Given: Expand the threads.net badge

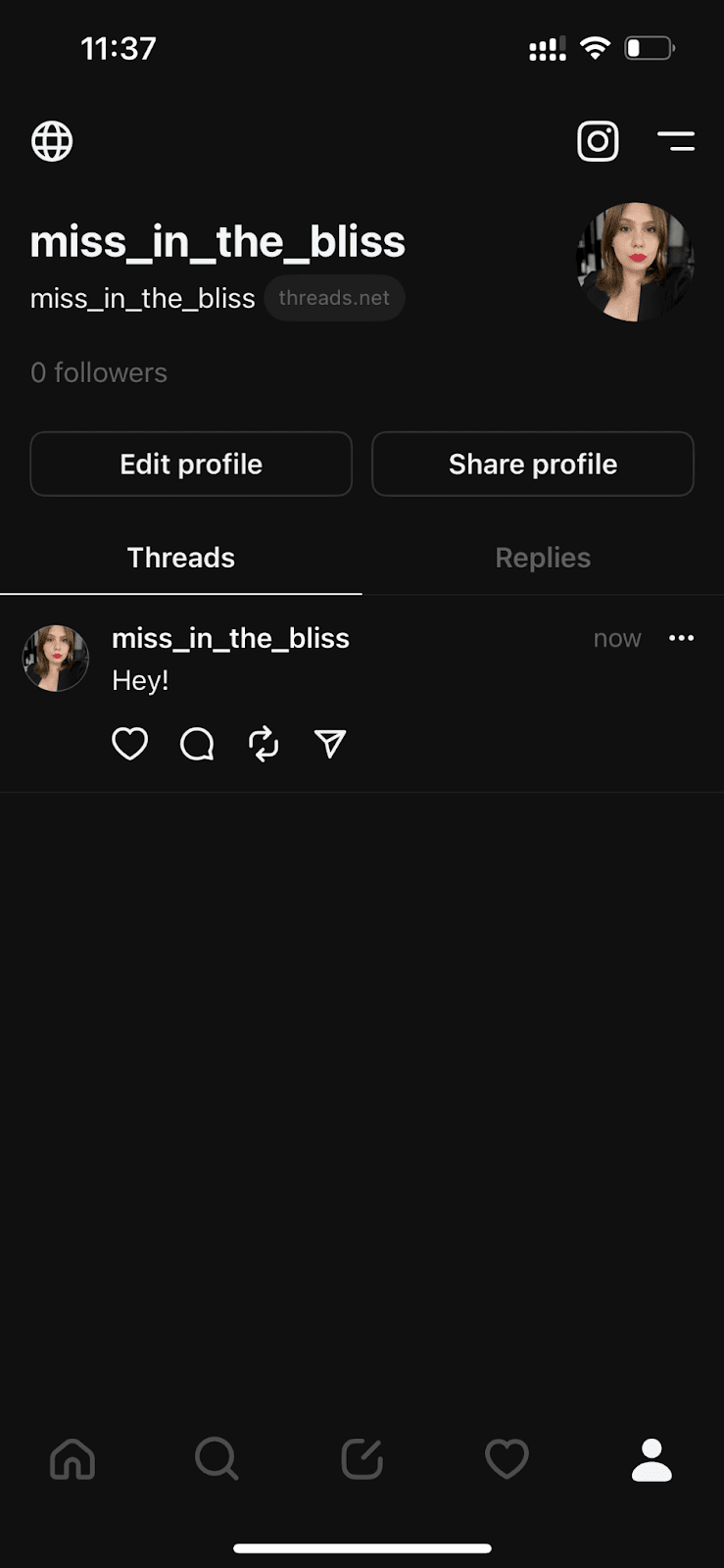Looking at the screenshot, I should tap(334, 298).
